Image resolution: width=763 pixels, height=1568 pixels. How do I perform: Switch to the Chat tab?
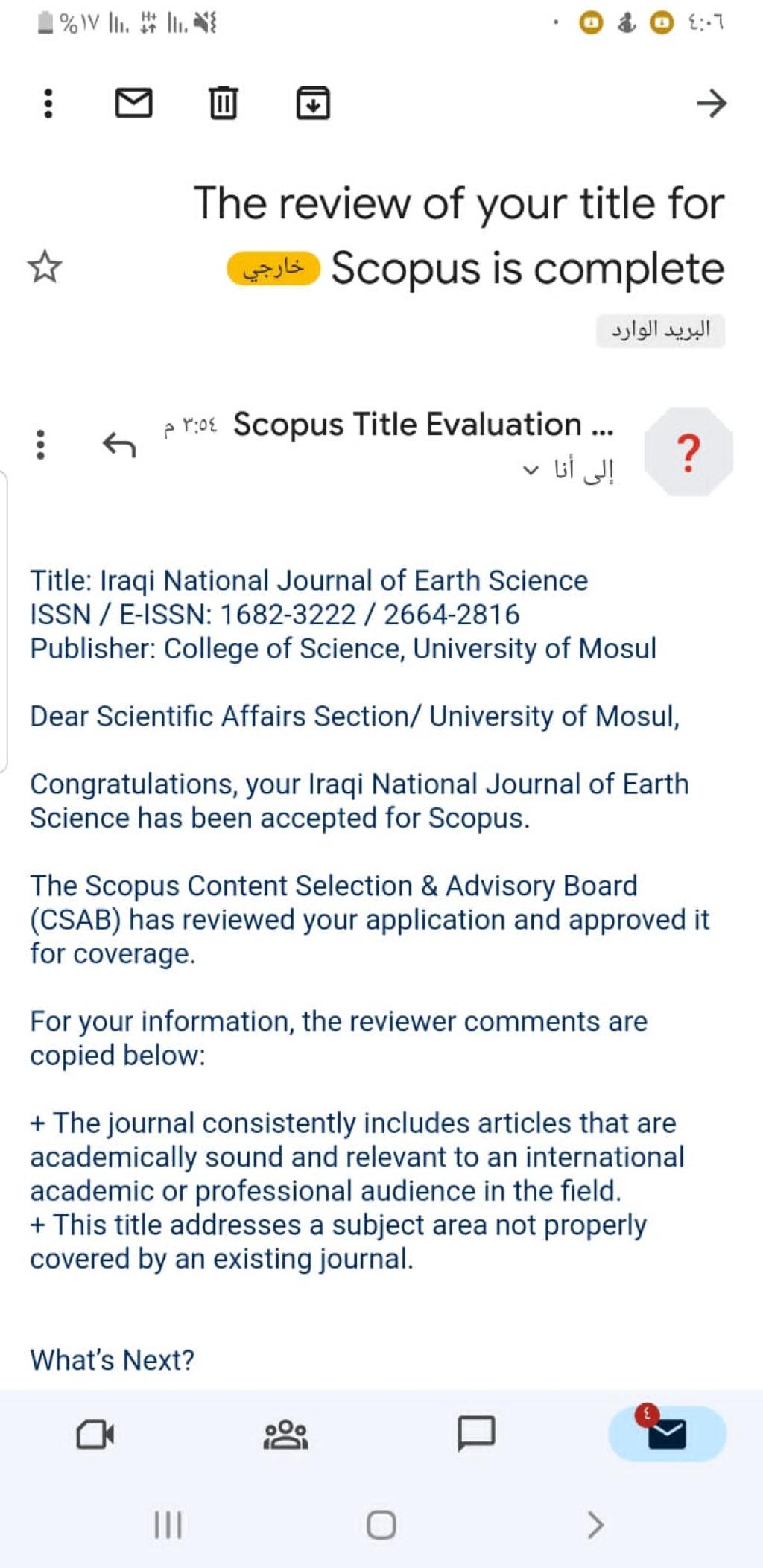click(476, 1434)
